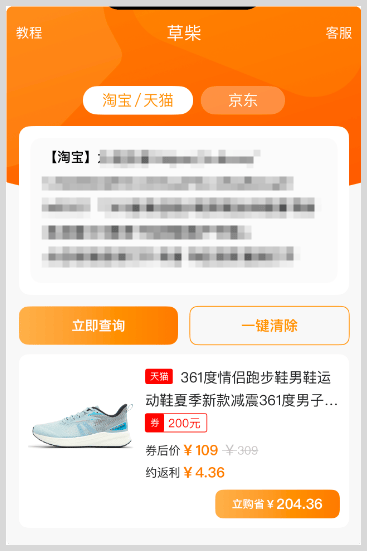Switch to the 京东 tab
Image resolution: width=367 pixels, height=551 pixels.
tap(243, 100)
